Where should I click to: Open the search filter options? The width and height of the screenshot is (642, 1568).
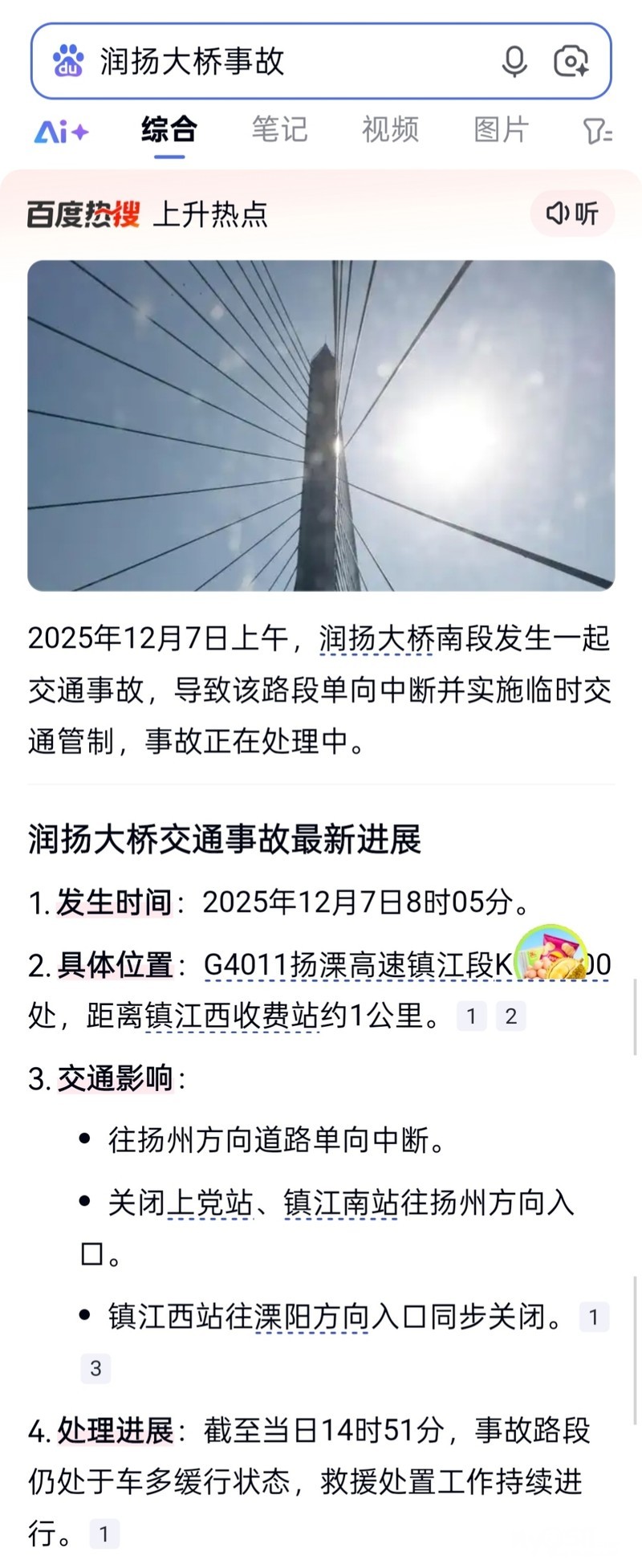pyautogui.click(x=597, y=131)
